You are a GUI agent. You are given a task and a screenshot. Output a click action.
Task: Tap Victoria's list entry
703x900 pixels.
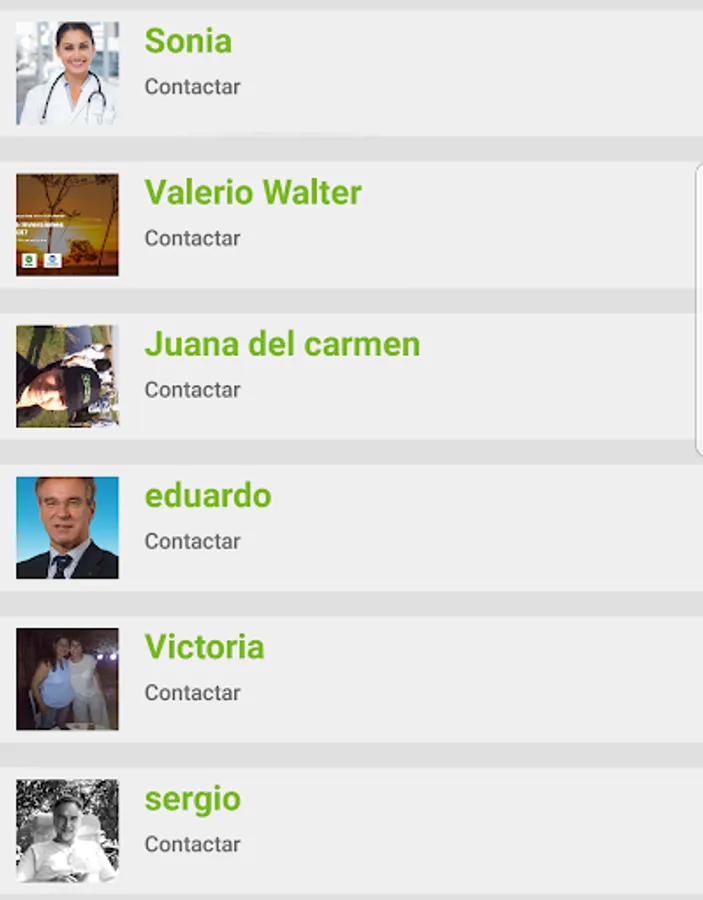[x=350, y=679]
